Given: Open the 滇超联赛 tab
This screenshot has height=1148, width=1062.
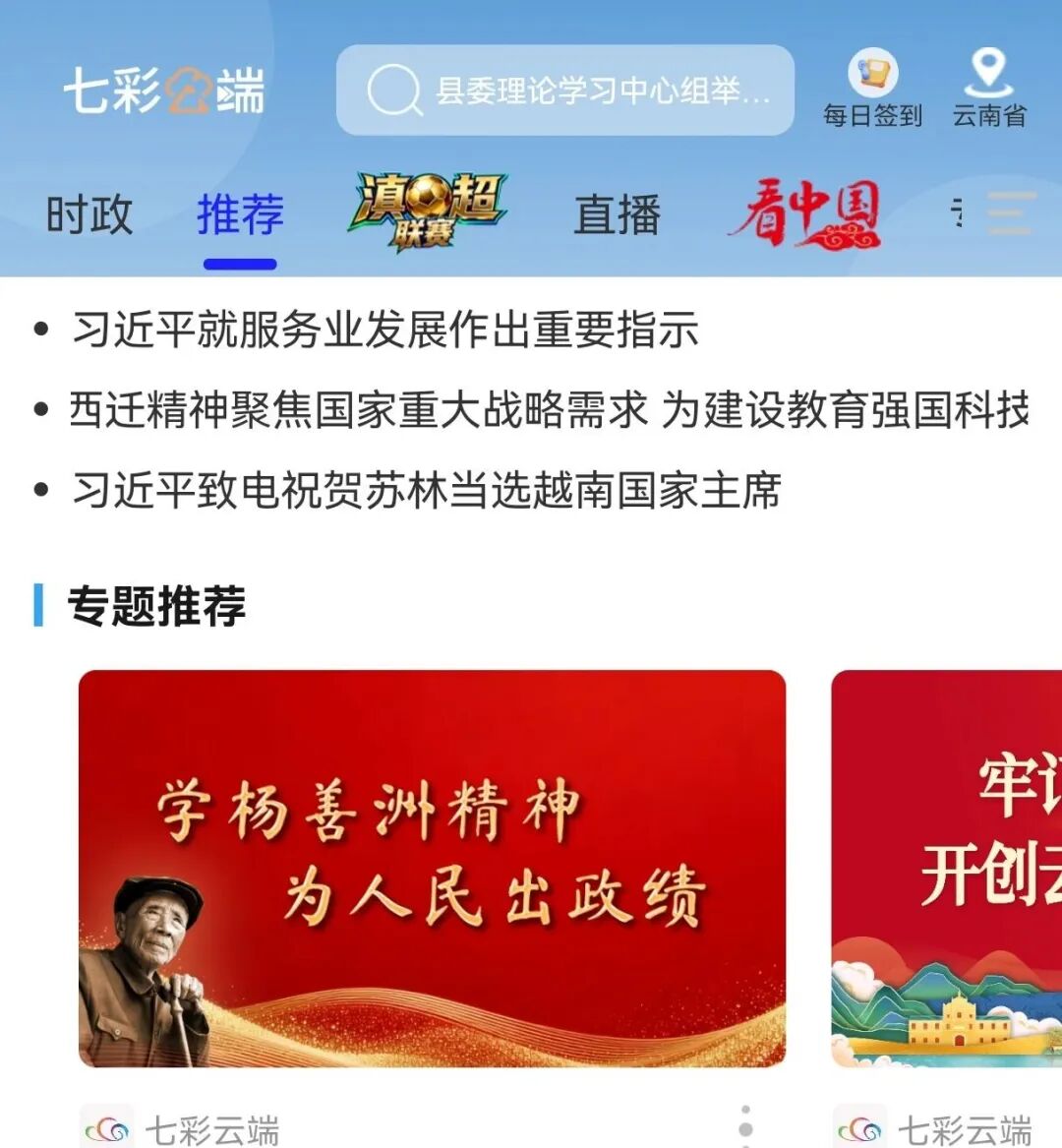Looking at the screenshot, I should [x=428, y=211].
